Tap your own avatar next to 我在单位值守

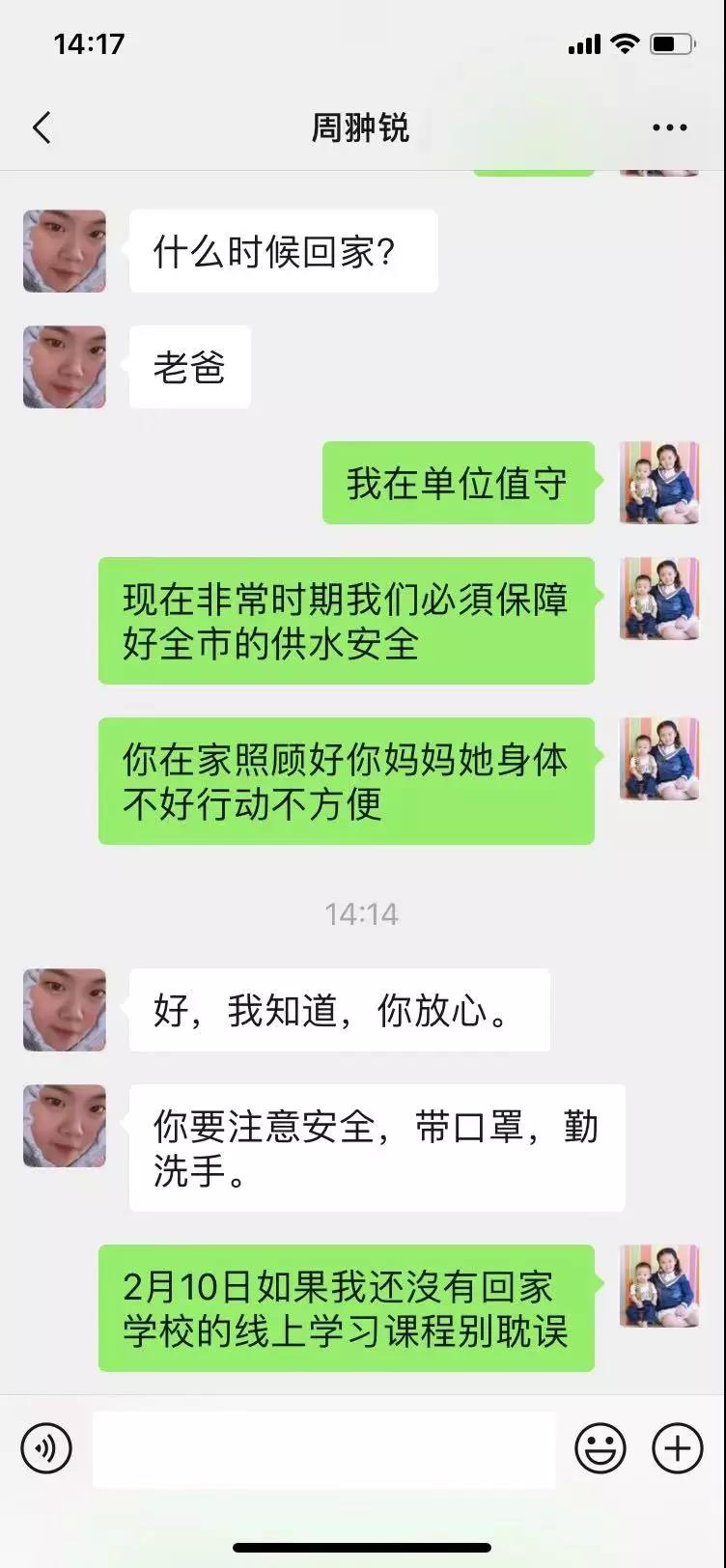[x=659, y=483]
